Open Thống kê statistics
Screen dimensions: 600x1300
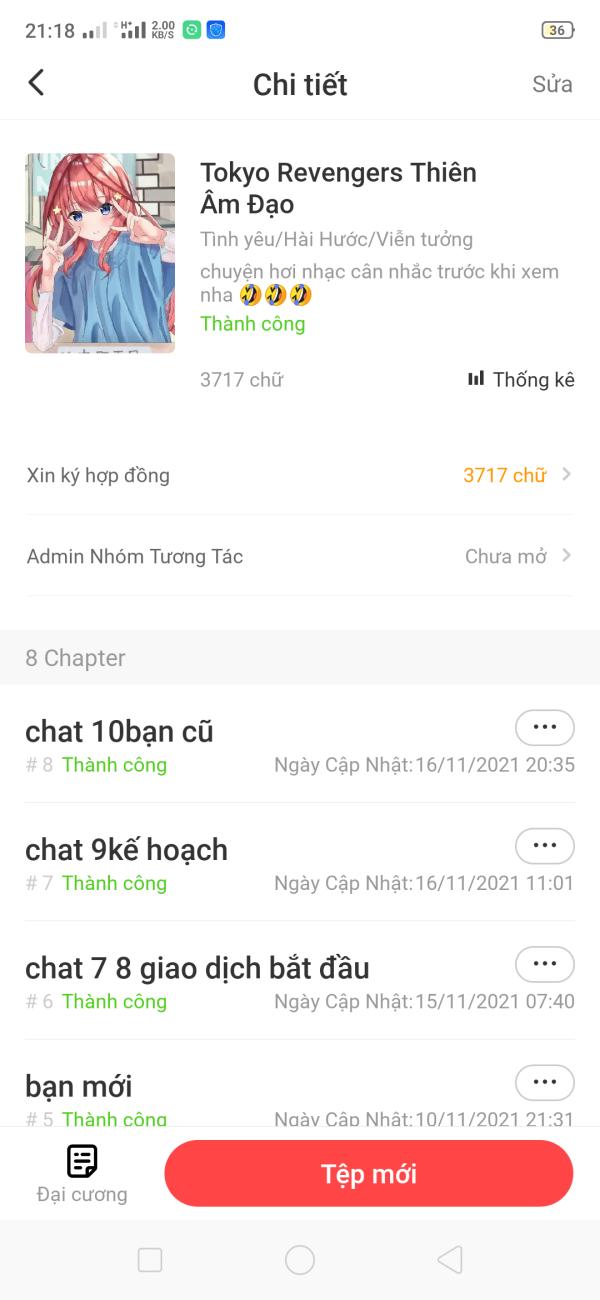(521, 379)
